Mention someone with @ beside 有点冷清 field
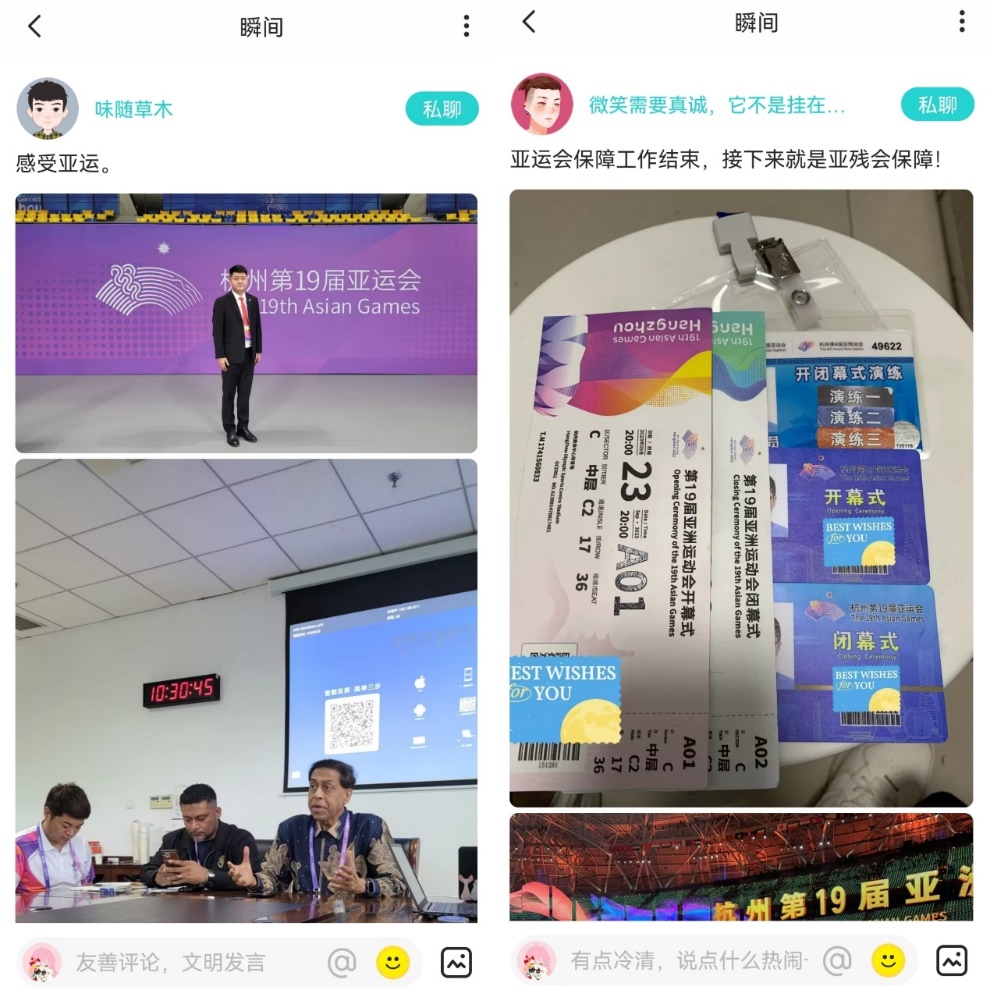This screenshot has height=990, width=990. (837, 961)
